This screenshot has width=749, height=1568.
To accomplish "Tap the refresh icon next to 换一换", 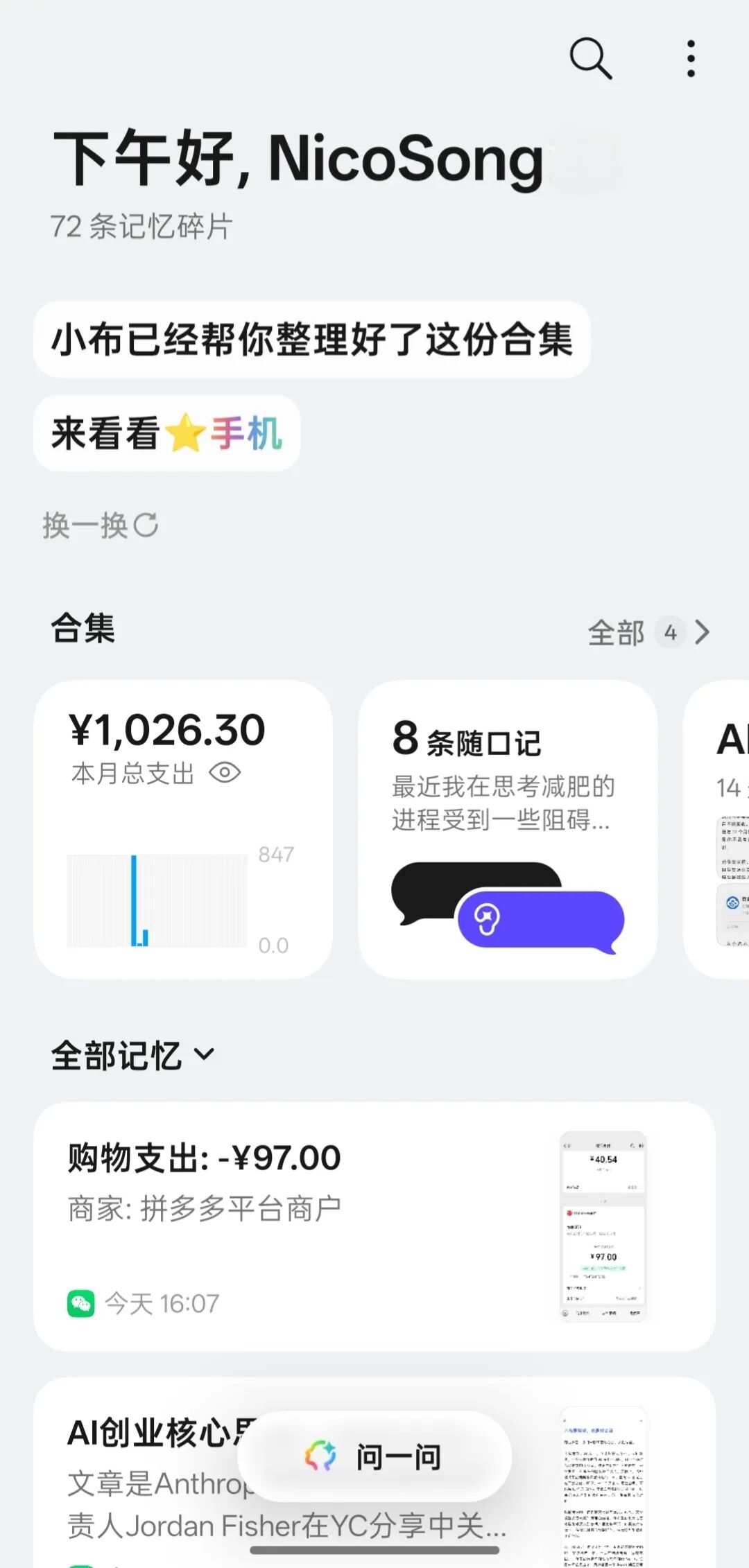I will coord(146,525).
